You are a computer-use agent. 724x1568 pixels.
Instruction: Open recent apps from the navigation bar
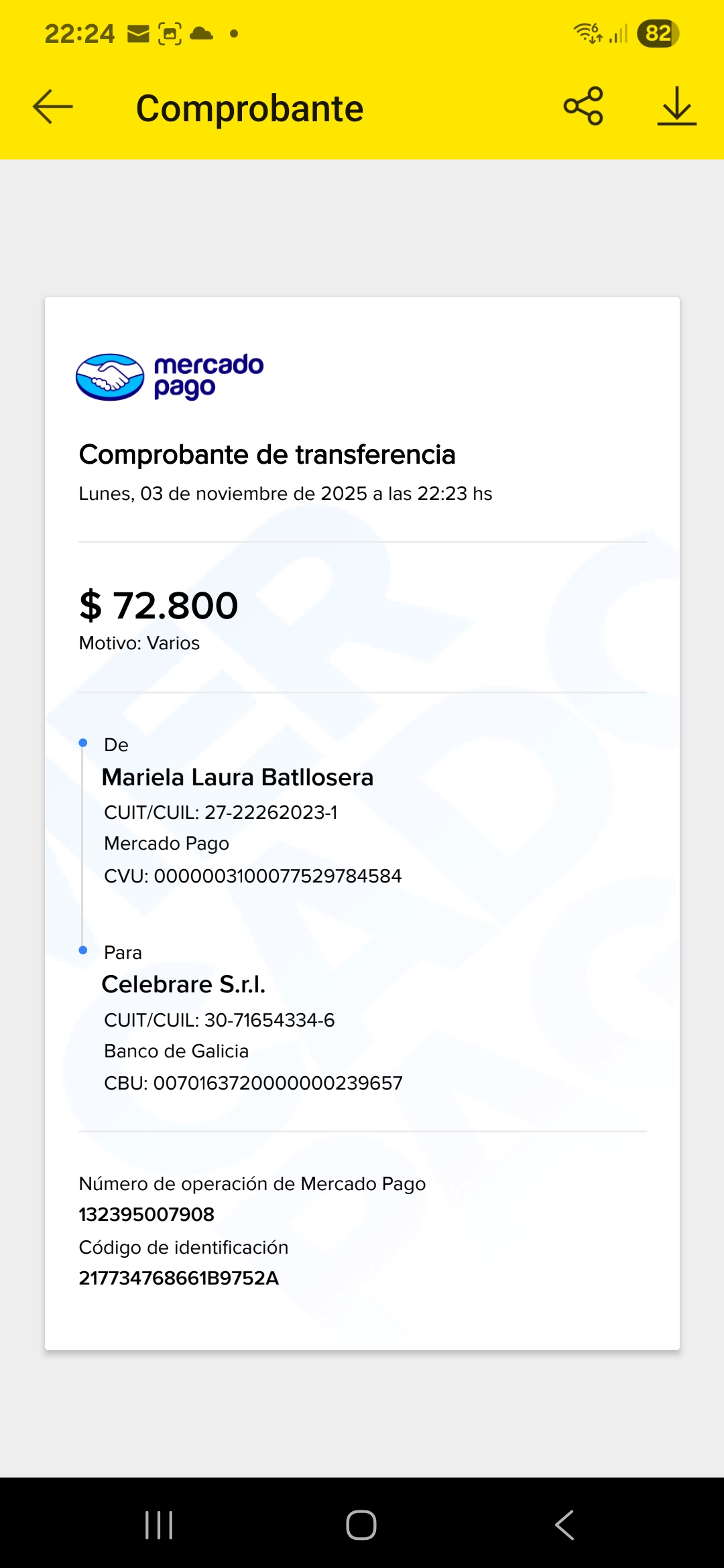[159, 1525]
